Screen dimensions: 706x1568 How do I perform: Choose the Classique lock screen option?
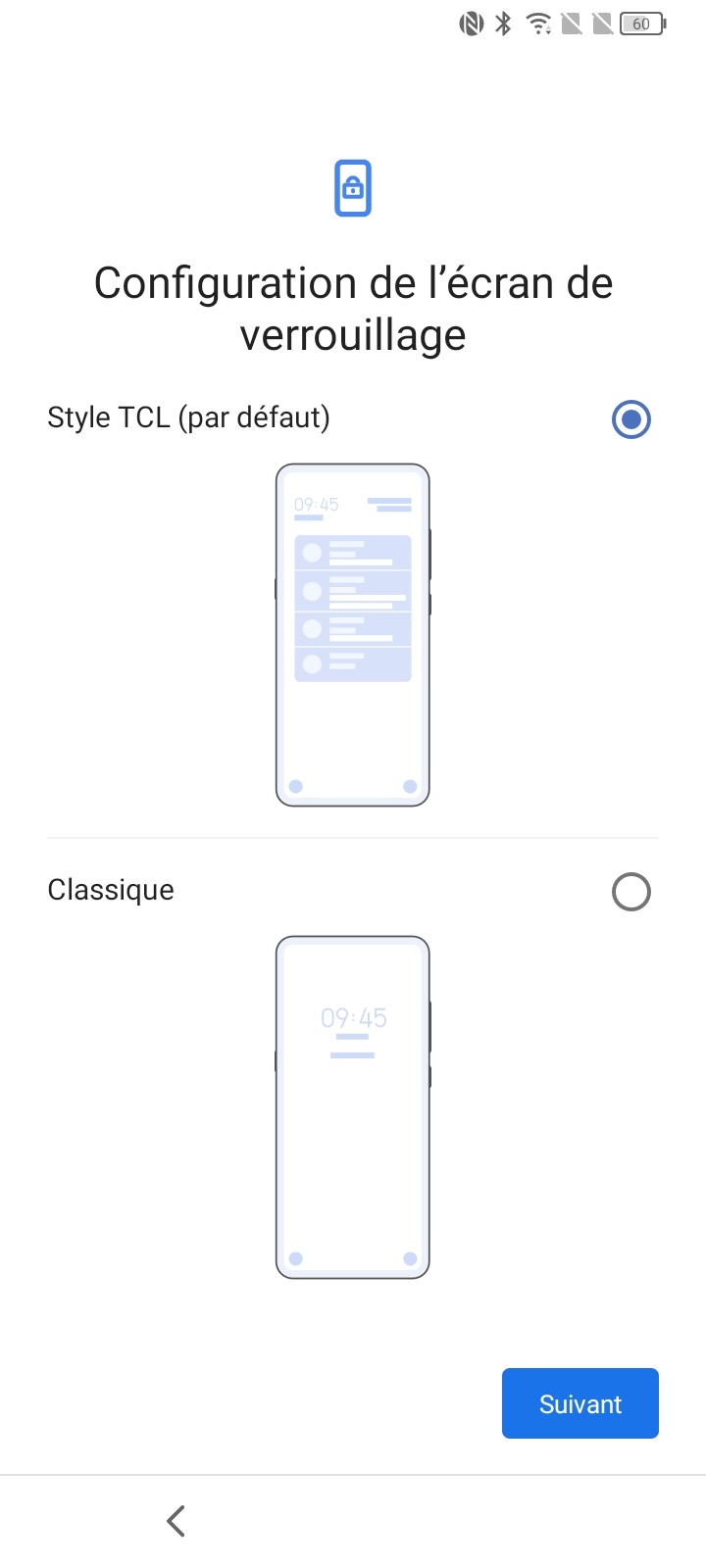(x=630, y=892)
